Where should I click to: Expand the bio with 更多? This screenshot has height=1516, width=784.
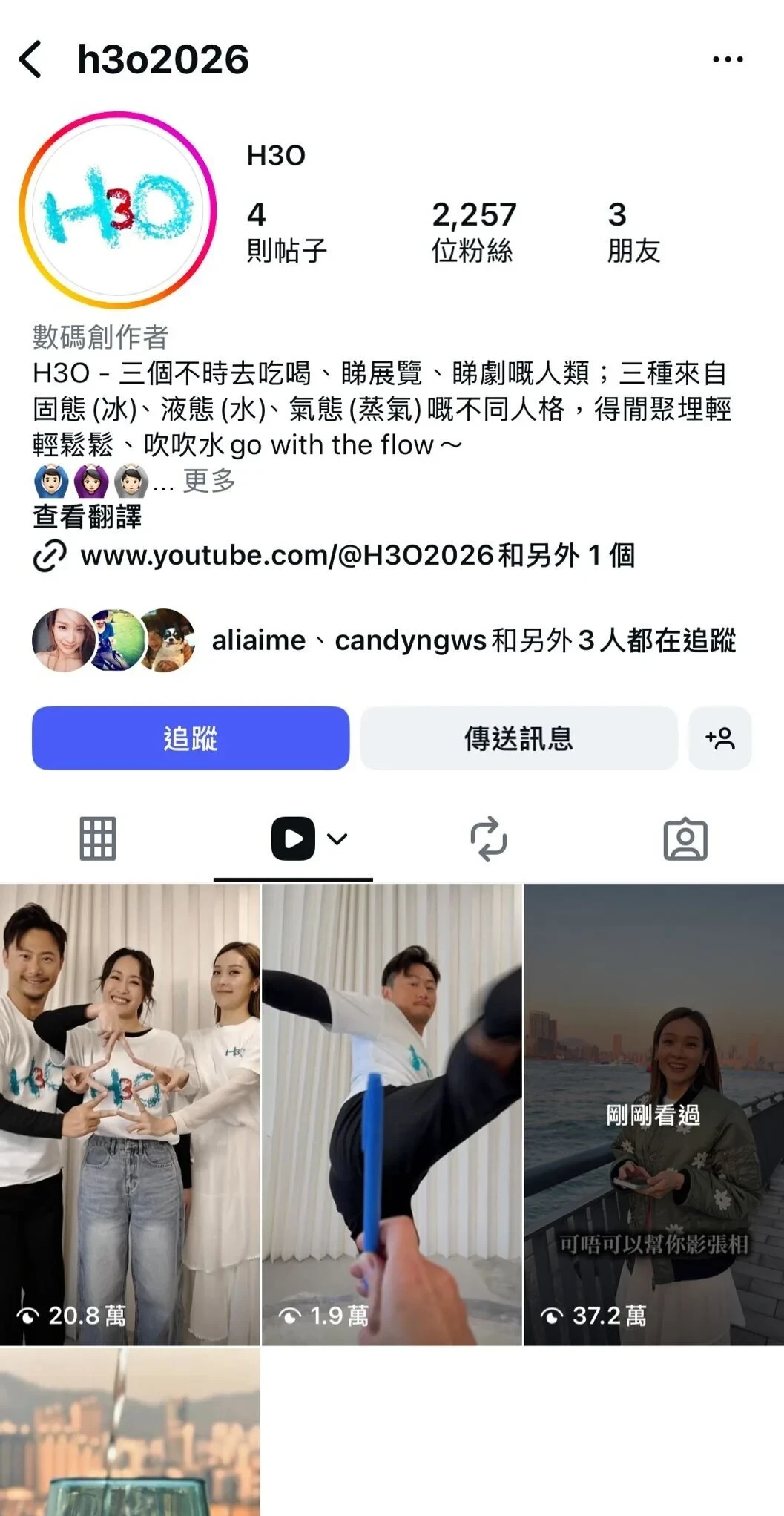(209, 481)
